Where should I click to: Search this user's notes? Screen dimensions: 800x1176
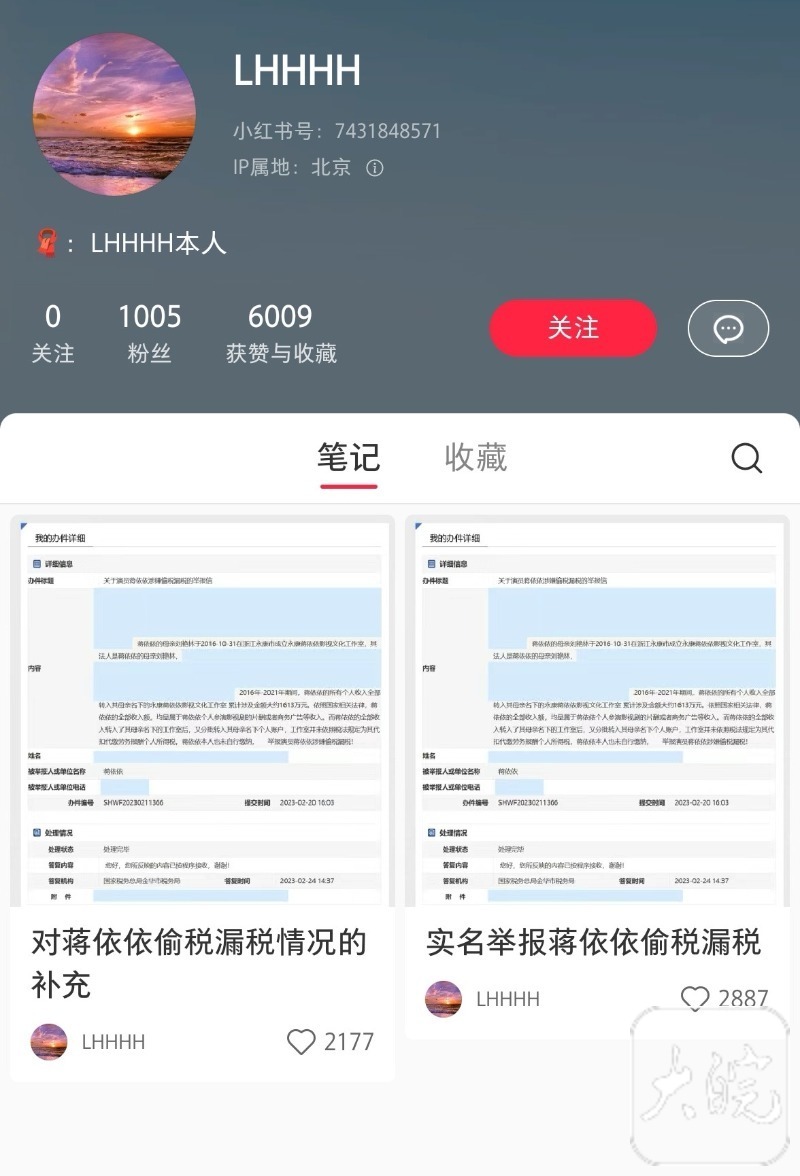[x=746, y=458]
